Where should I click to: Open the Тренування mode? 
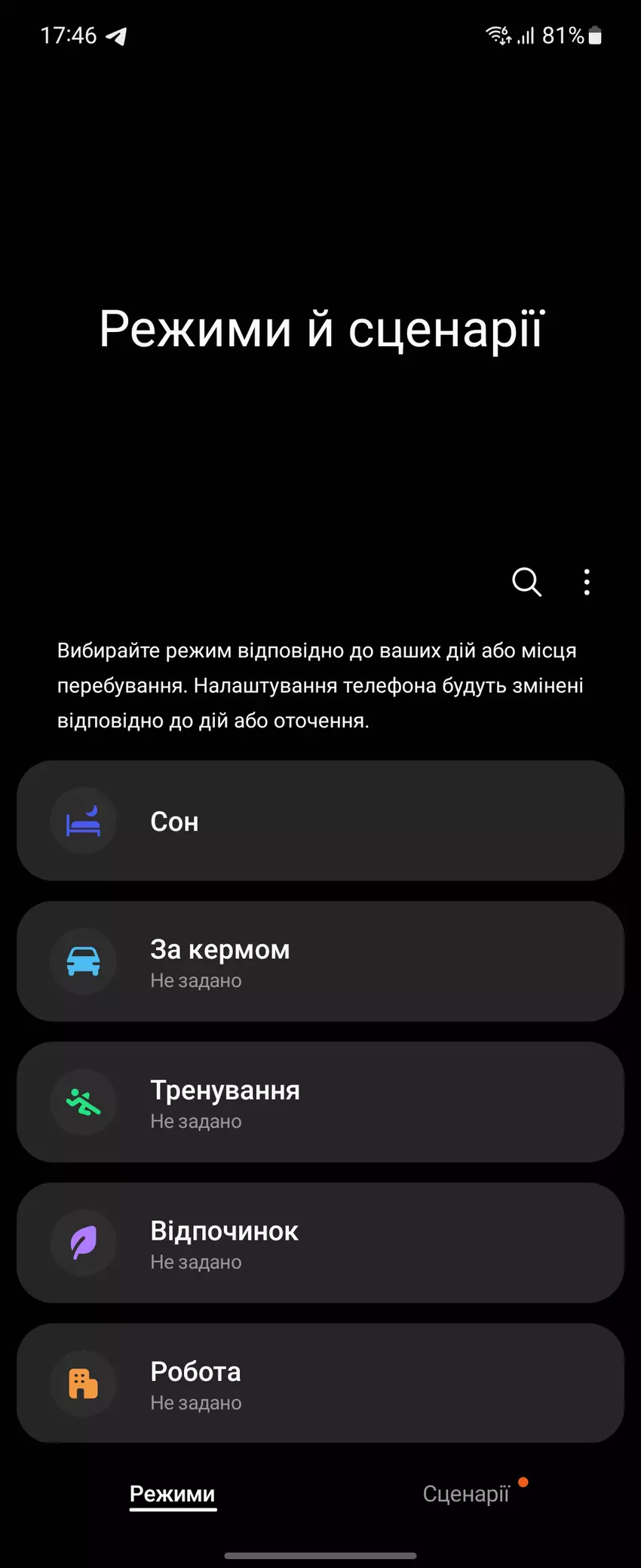[x=320, y=1102]
